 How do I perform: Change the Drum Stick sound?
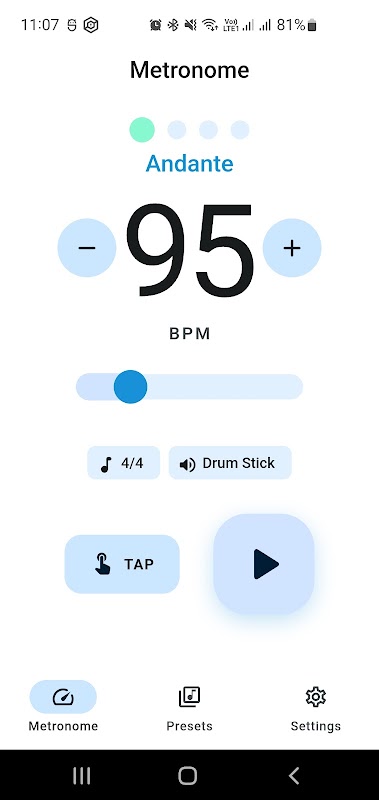(230, 463)
